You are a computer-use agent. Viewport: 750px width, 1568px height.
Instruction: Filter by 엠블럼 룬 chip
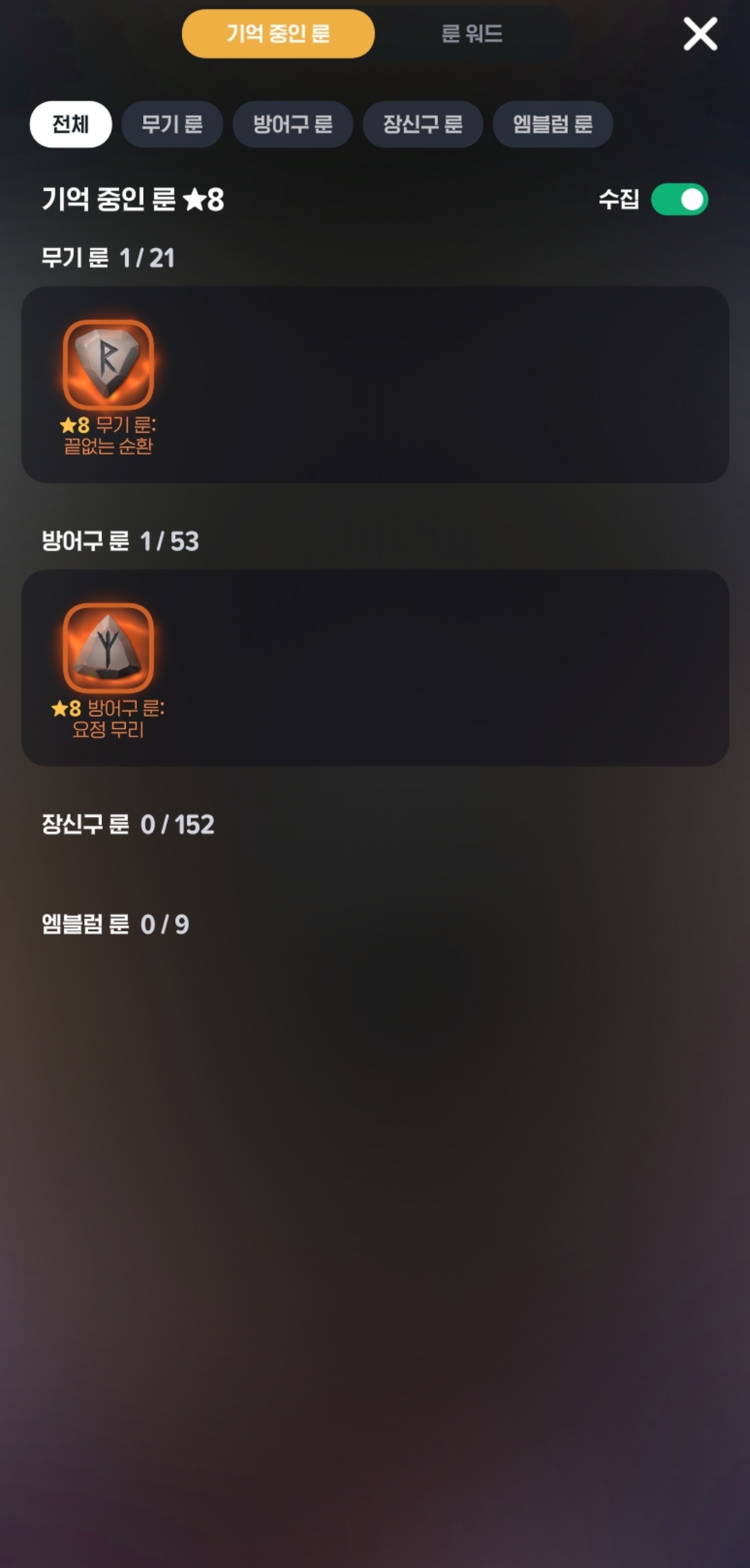point(553,124)
